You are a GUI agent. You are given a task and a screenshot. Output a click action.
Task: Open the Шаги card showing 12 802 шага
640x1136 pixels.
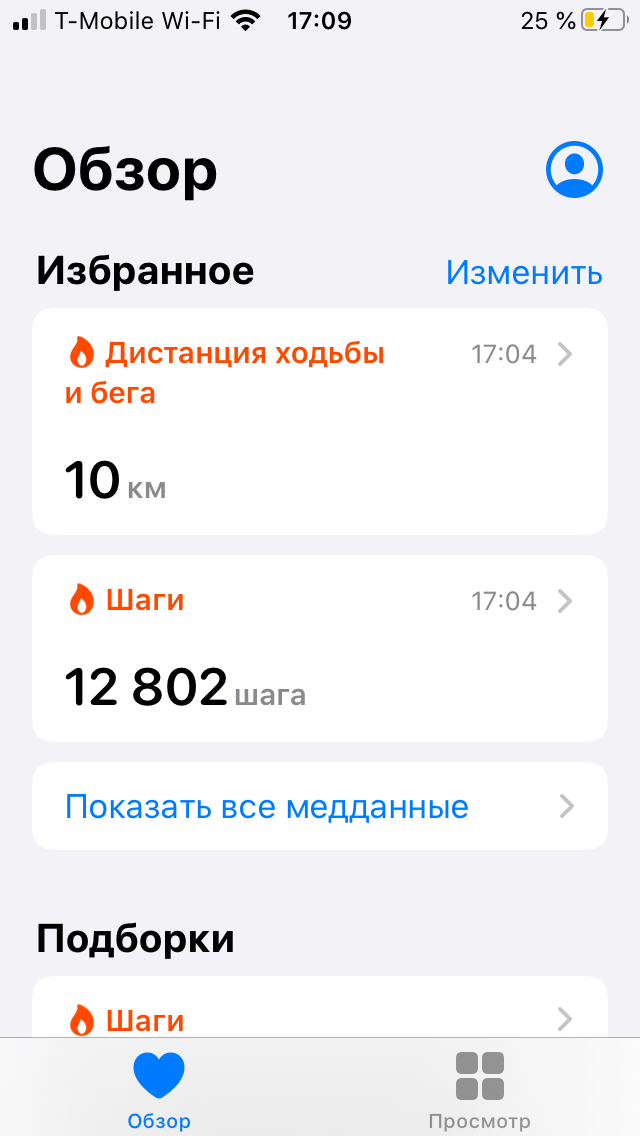click(320, 648)
